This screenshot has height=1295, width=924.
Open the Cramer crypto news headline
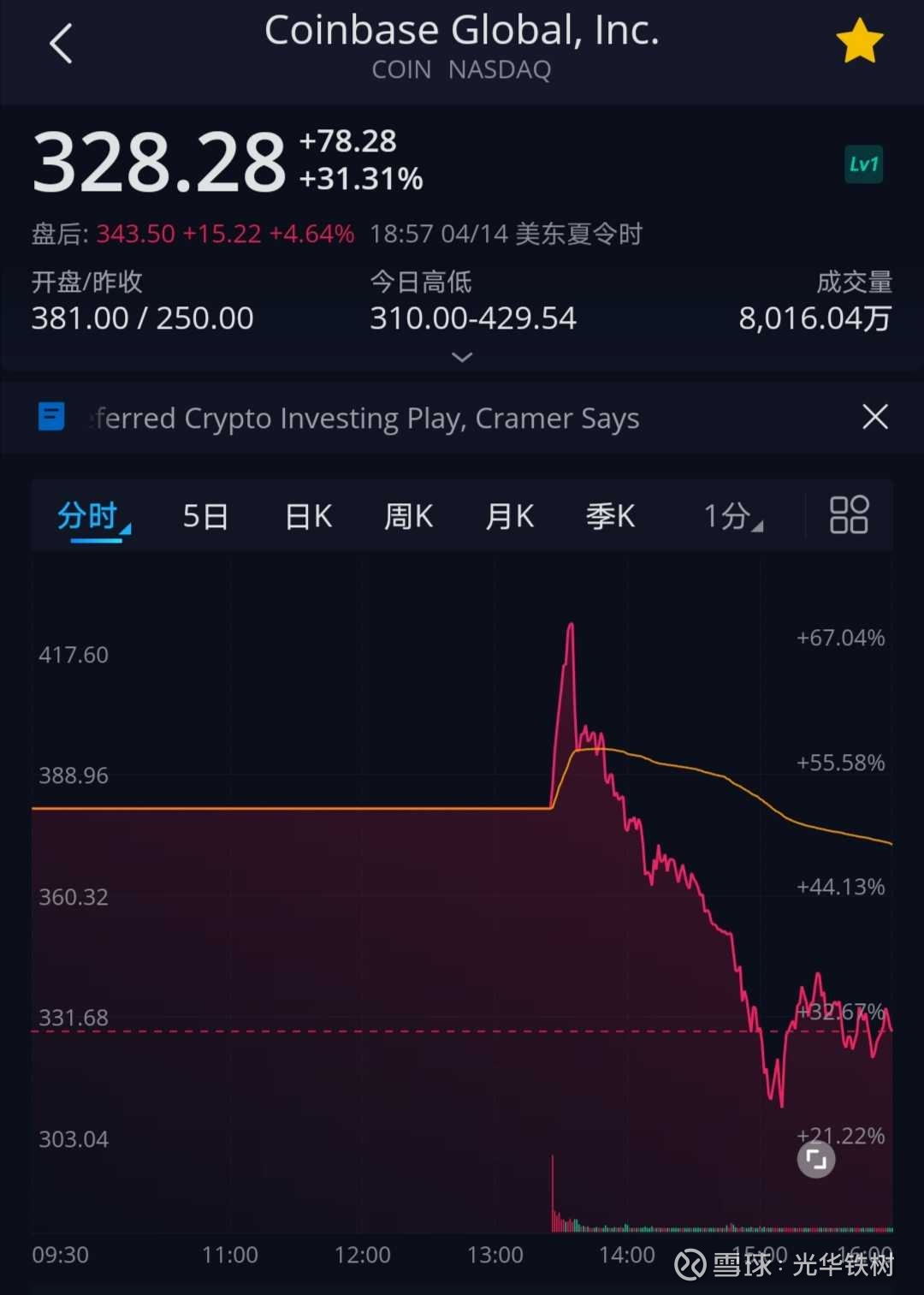tap(363, 419)
